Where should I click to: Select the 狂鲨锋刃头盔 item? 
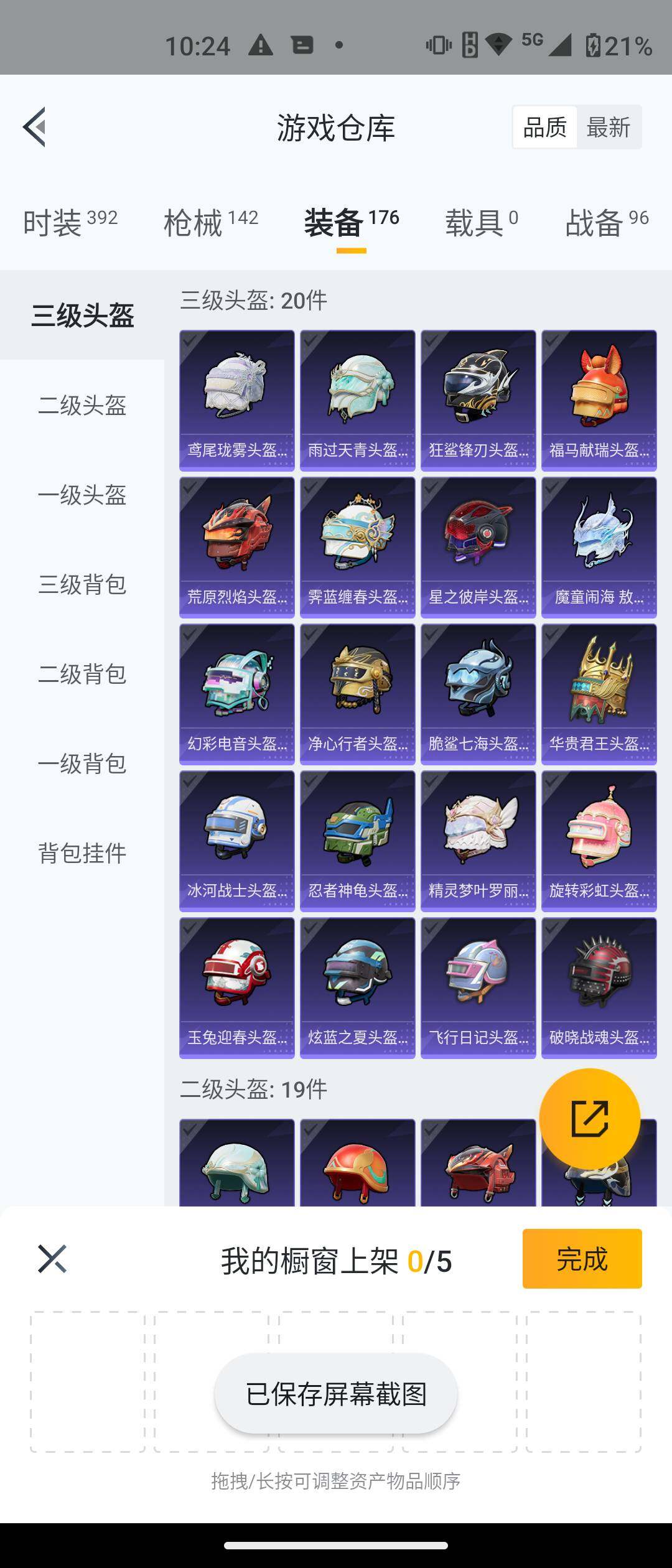click(x=478, y=400)
